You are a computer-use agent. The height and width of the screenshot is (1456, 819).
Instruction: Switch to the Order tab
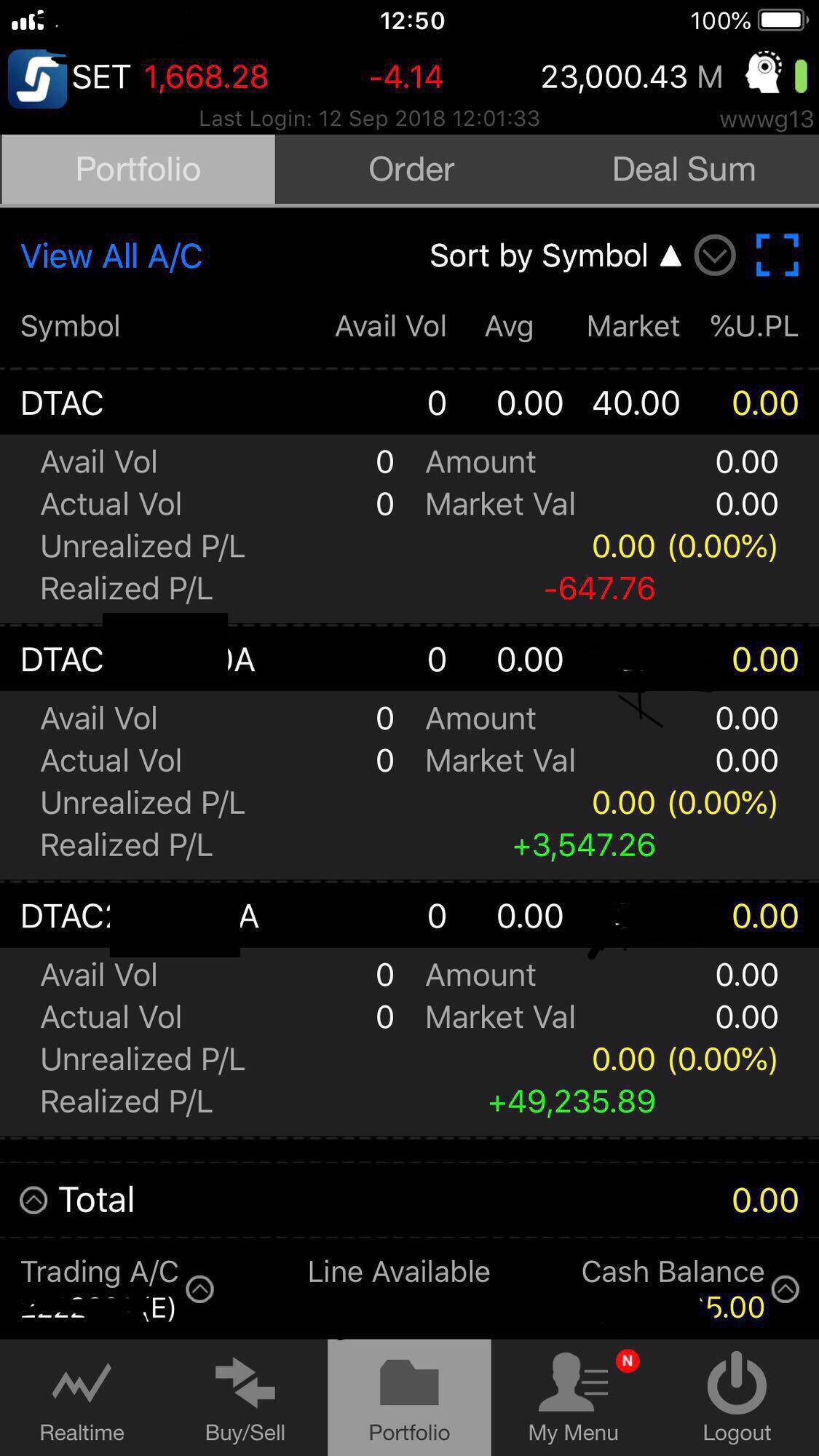click(x=411, y=169)
